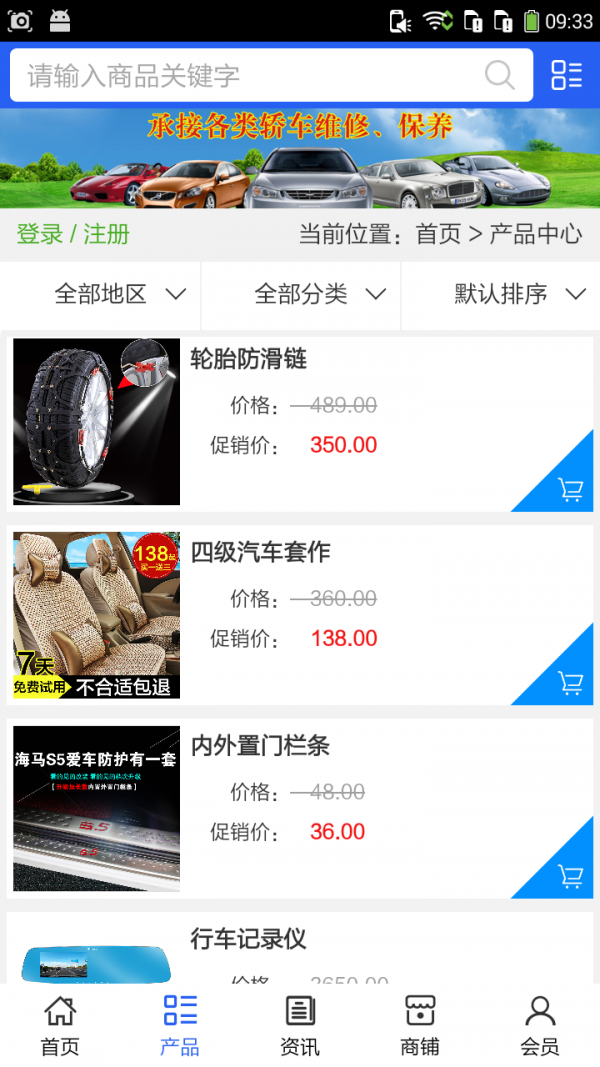Expand the 全部分类 dropdown

(x=320, y=294)
